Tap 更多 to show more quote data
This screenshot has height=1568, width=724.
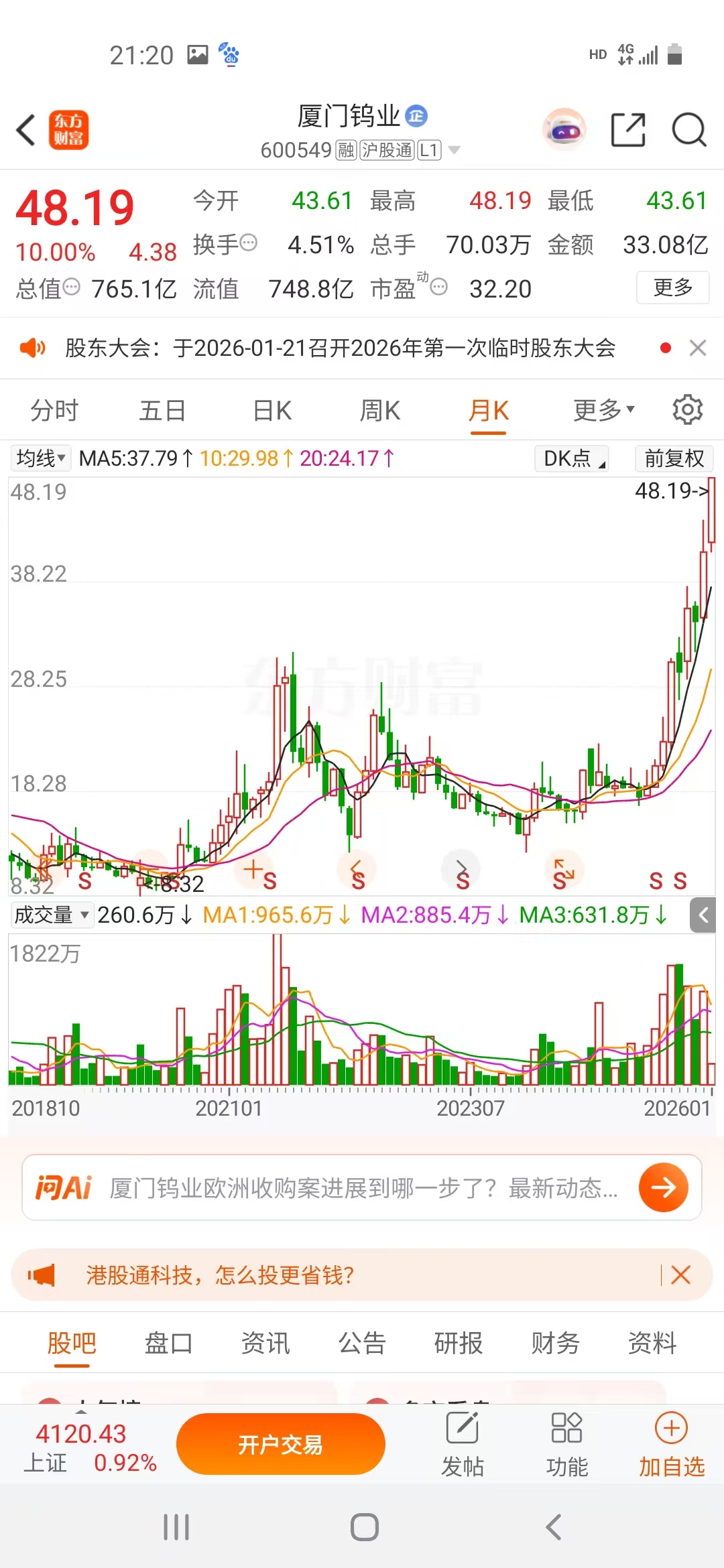pyautogui.click(x=672, y=287)
